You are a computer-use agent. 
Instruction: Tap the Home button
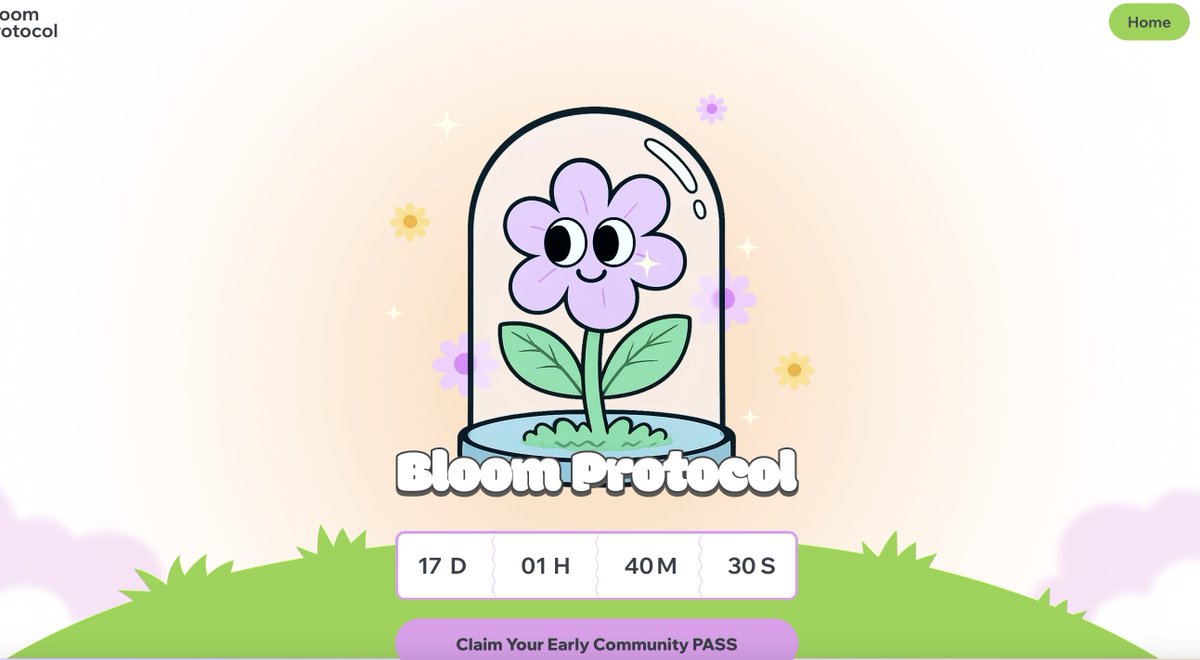(1148, 22)
